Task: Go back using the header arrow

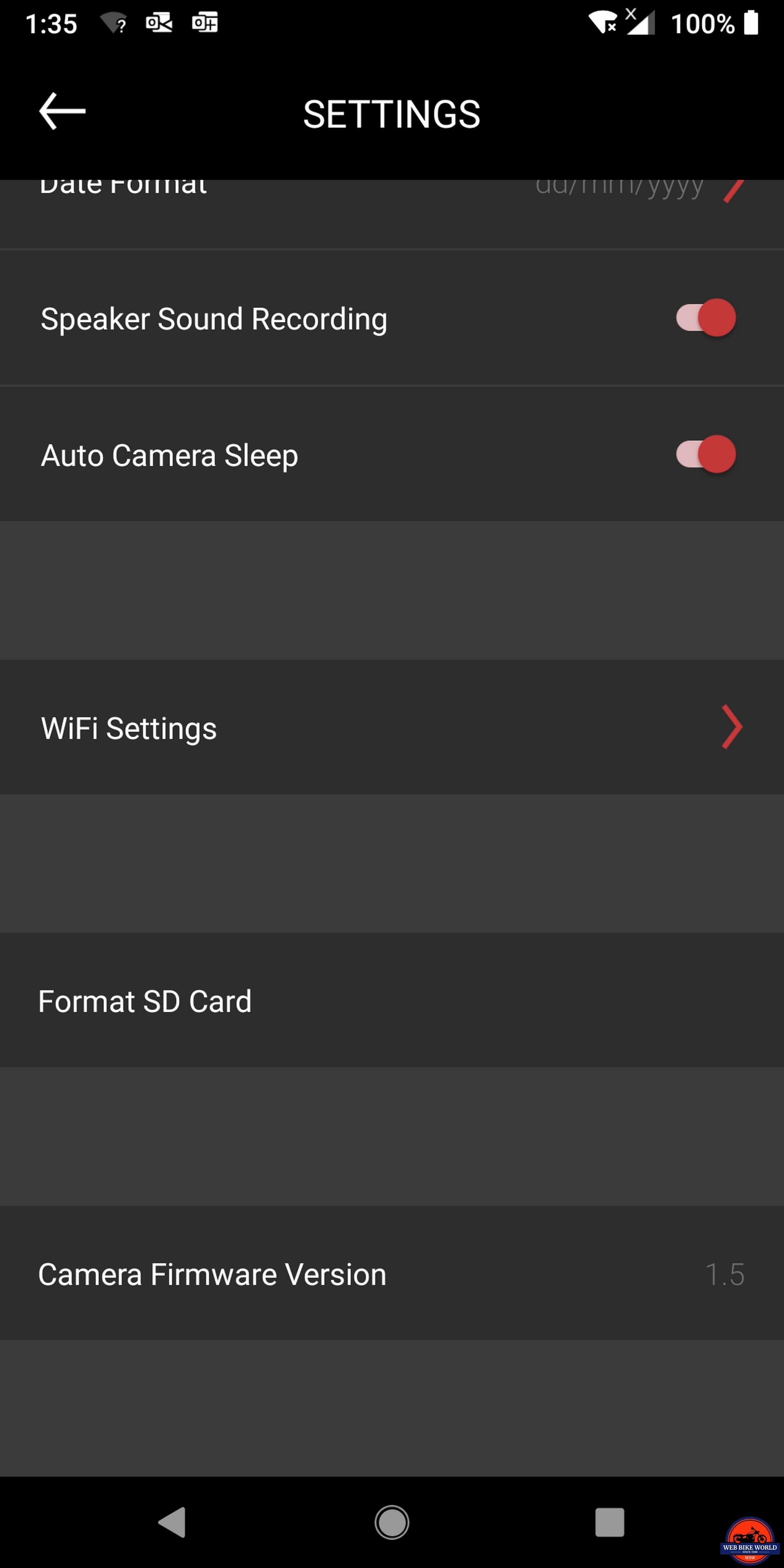Action: (62, 112)
